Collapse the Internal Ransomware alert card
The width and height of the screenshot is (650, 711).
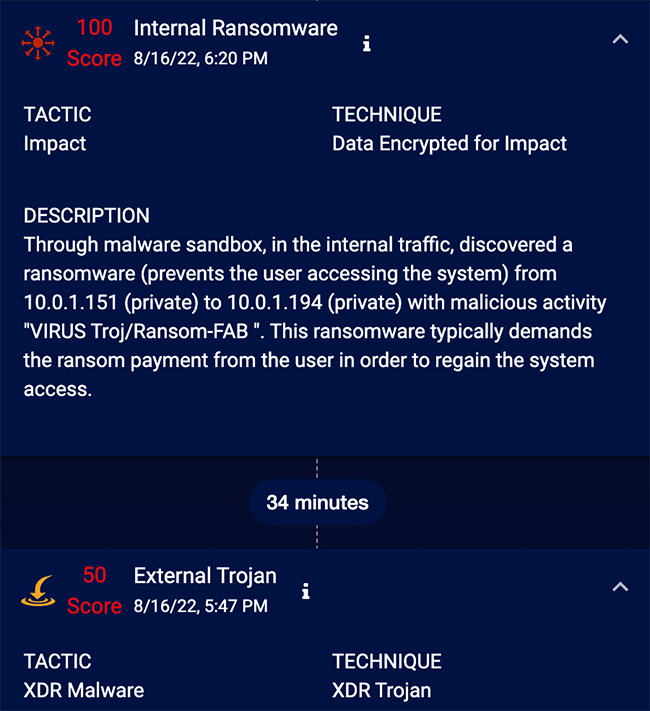[620, 40]
